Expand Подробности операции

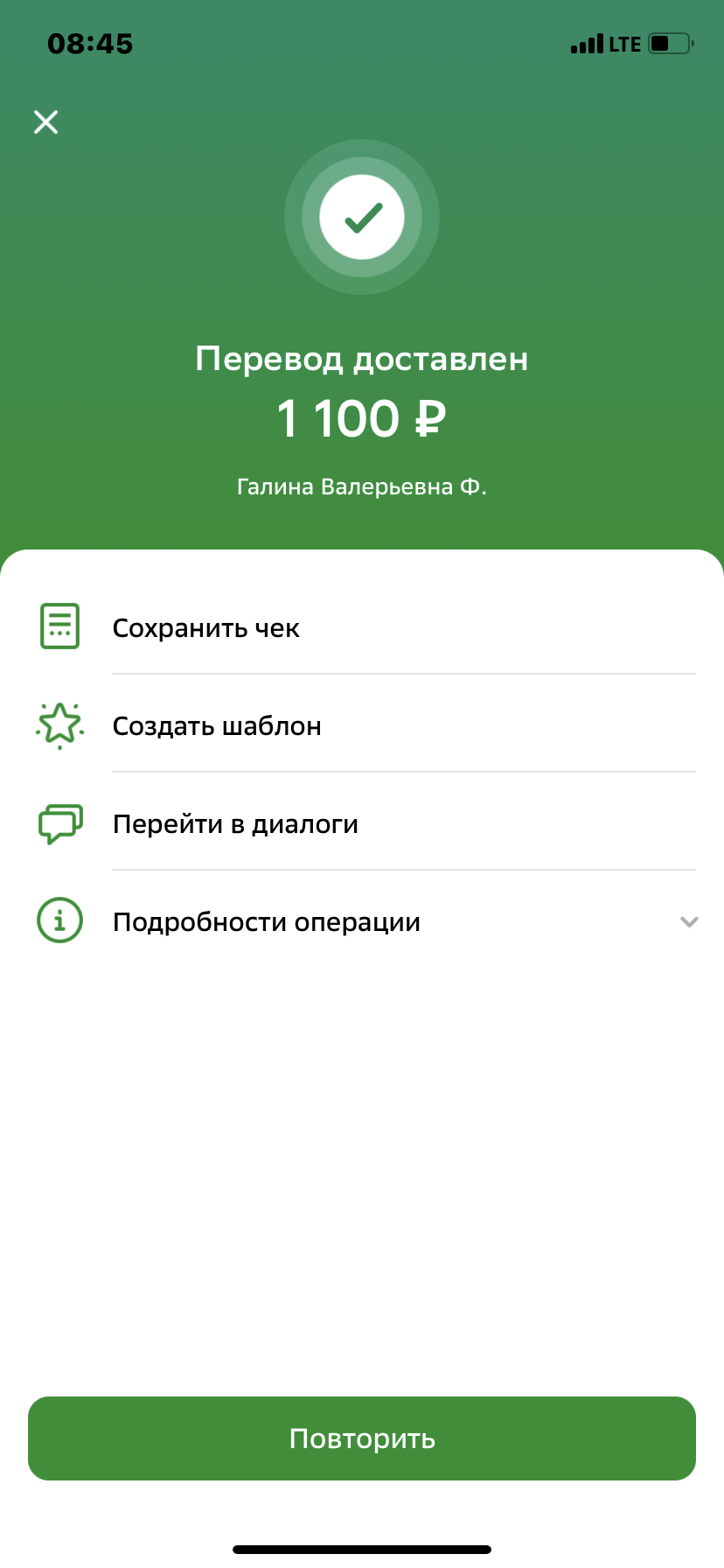coord(362,921)
